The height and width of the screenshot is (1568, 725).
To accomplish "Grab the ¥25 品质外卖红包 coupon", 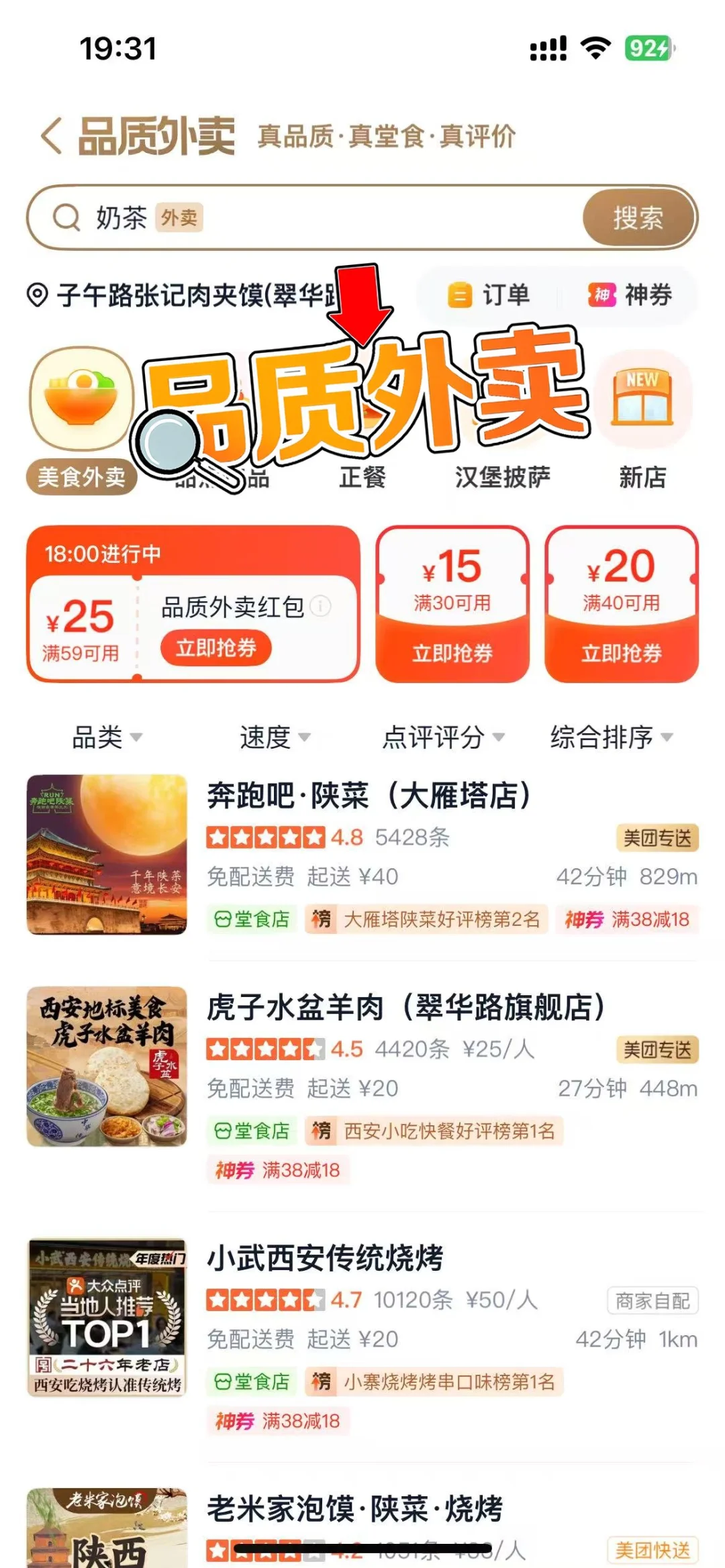I will pos(215,648).
